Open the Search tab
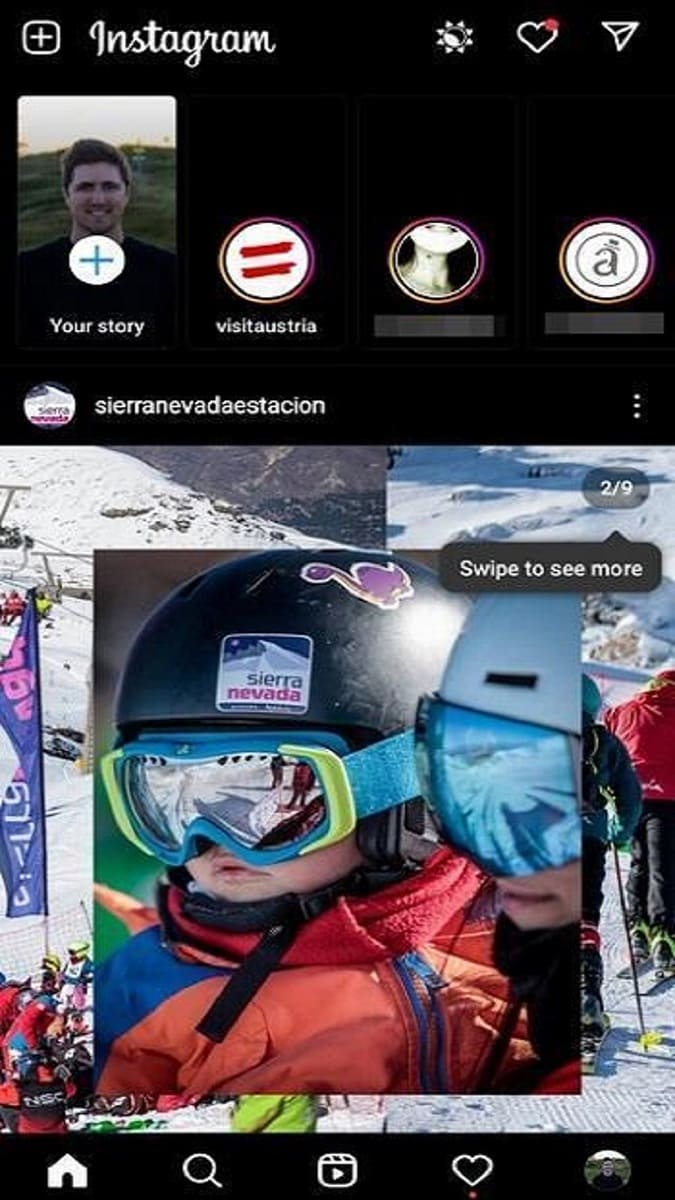This screenshot has height=1200, width=675. click(x=203, y=1169)
